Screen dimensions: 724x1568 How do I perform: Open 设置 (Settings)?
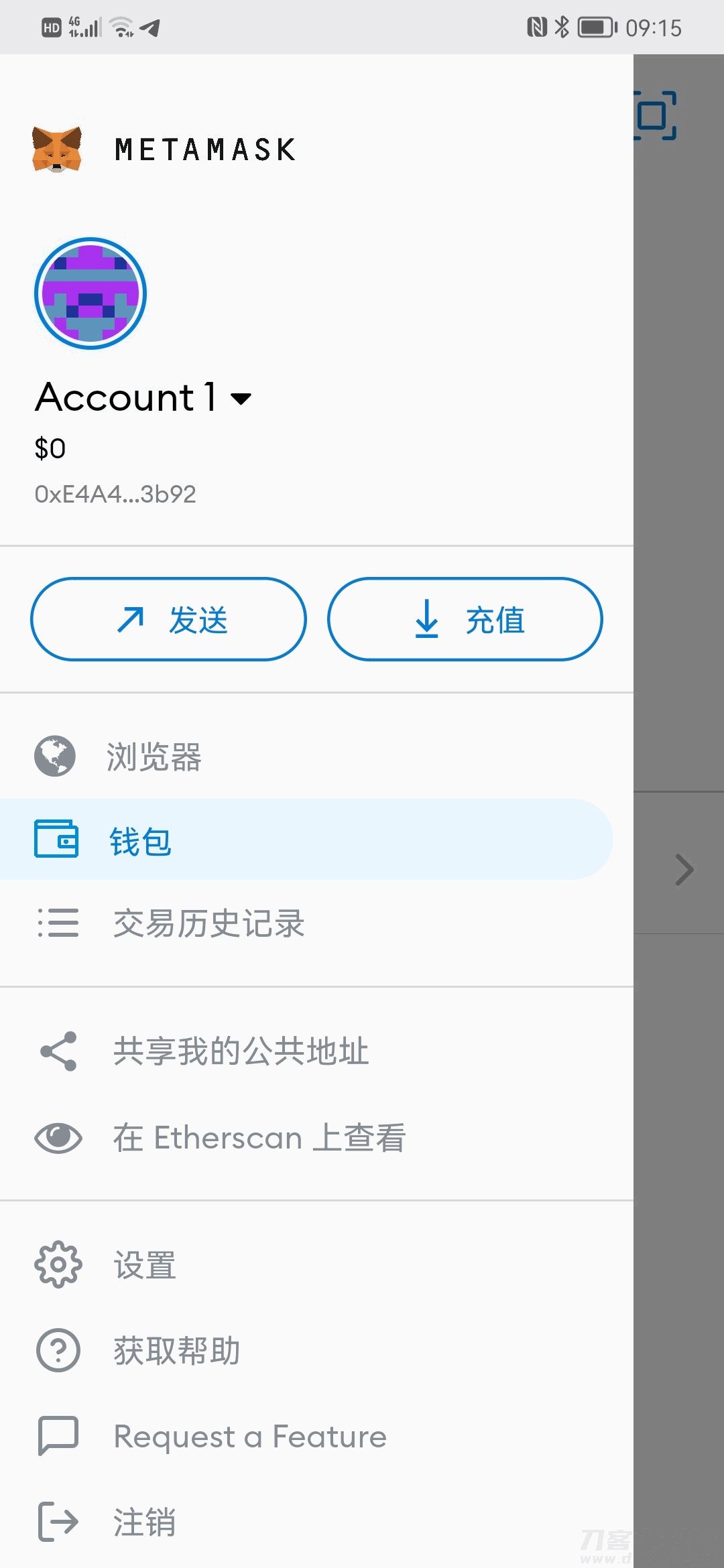(145, 1265)
